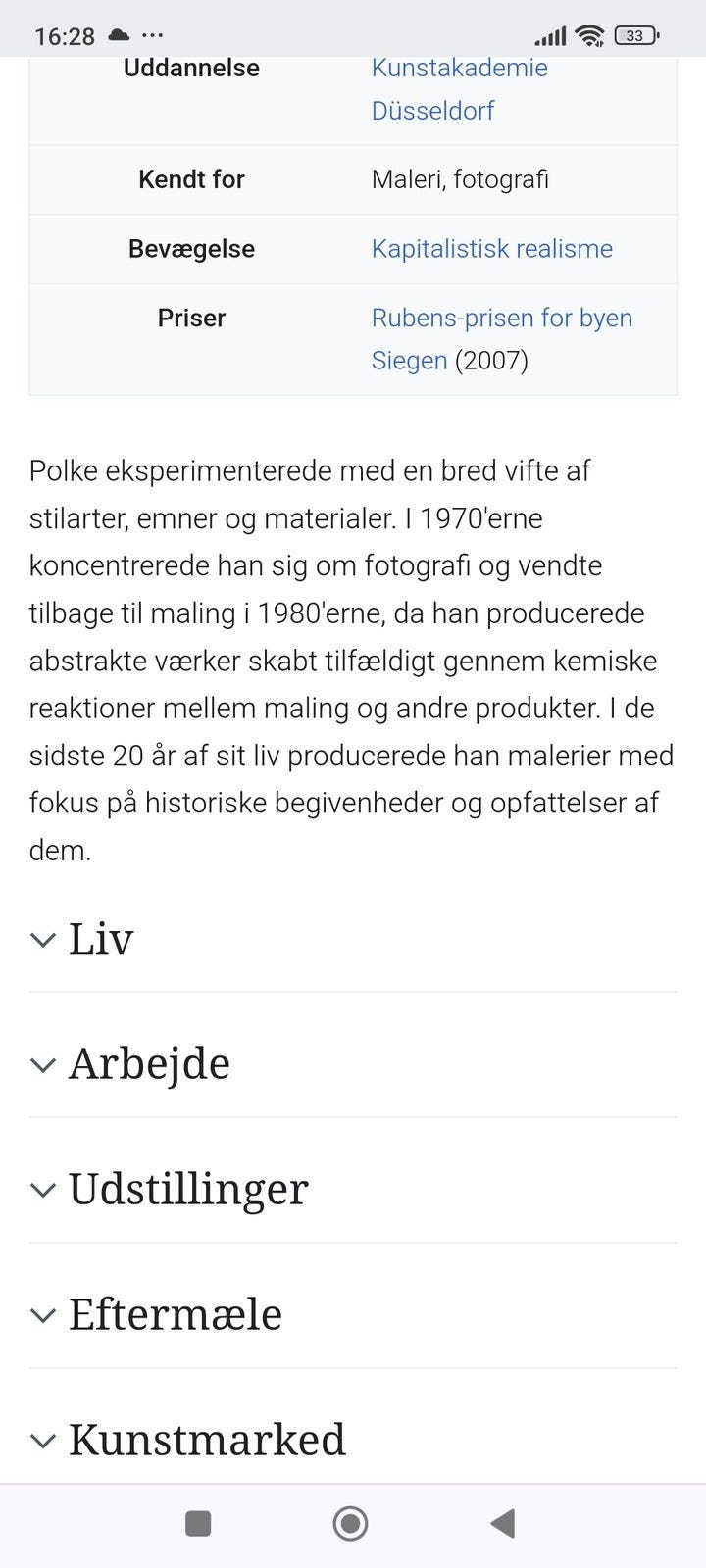Open the Rubens-prisen for byen Siegen link
The width and height of the screenshot is (706, 1568).
[501, 318]
